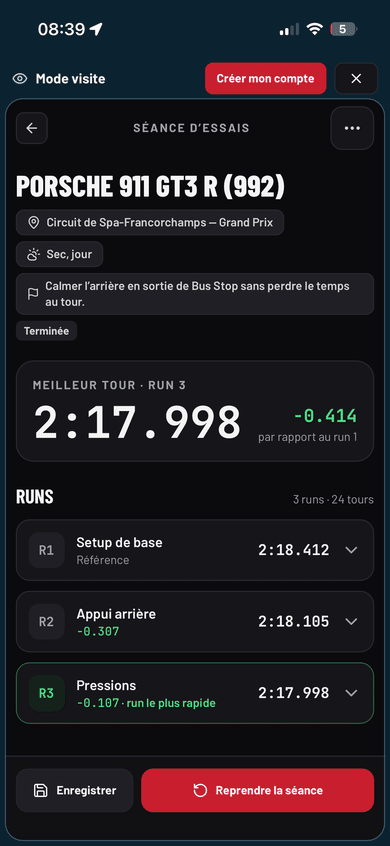Go back with the arrow button
390x846 pixels.
[x=32, y=128]
